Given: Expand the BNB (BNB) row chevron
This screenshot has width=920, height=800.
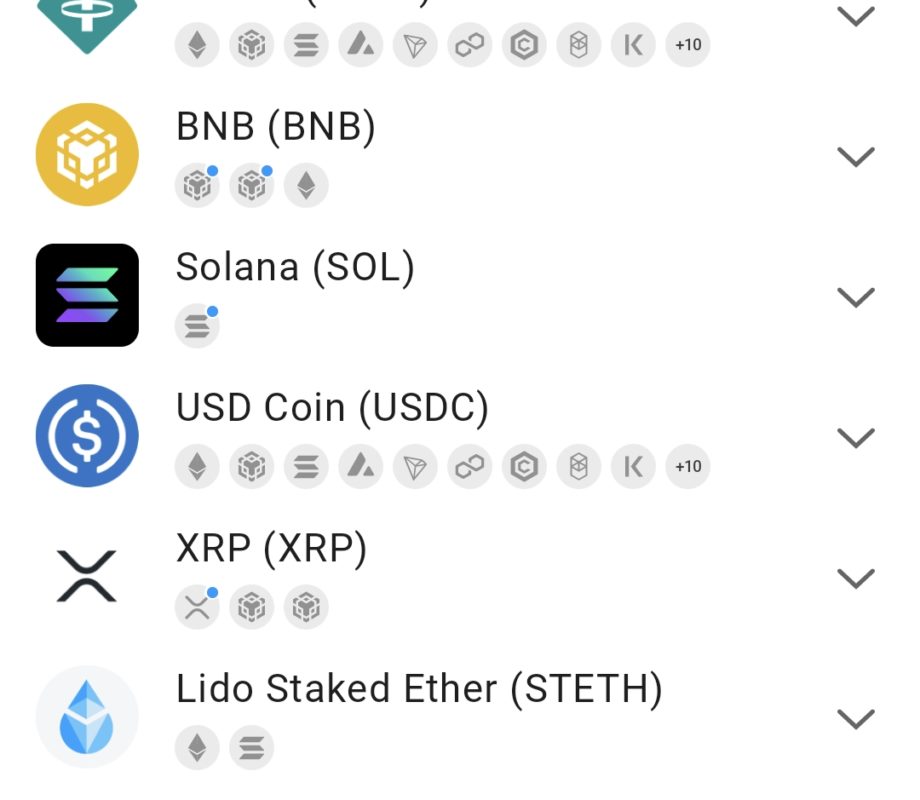Looking at the screenshot, I should click(x=855, y=157).
